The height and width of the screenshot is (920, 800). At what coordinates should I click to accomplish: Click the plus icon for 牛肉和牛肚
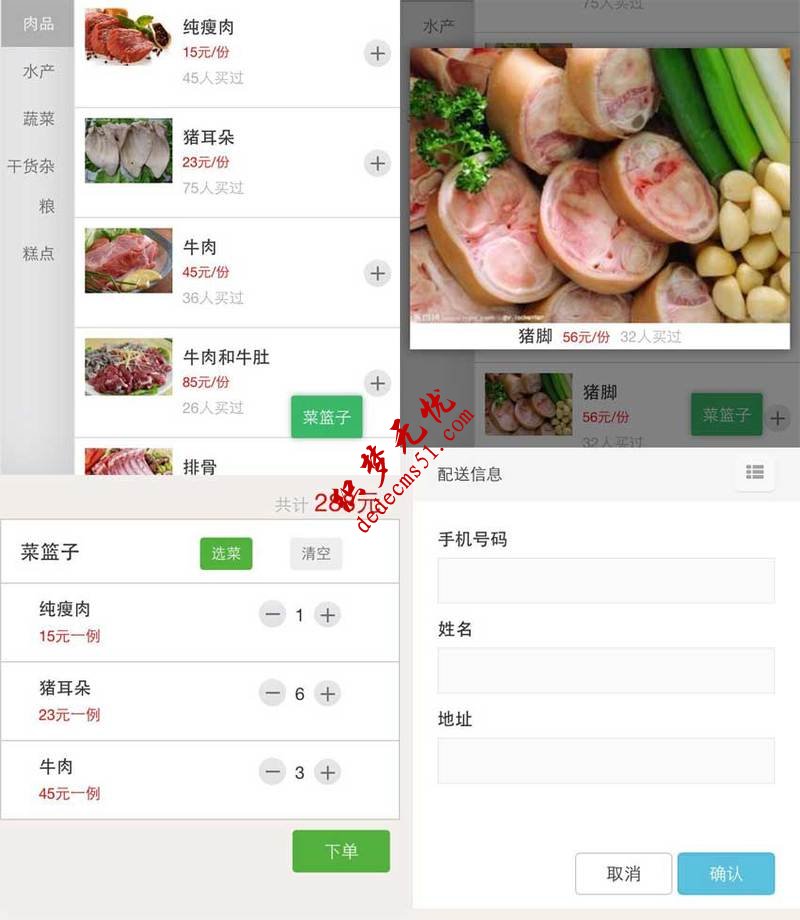[377, 383]
